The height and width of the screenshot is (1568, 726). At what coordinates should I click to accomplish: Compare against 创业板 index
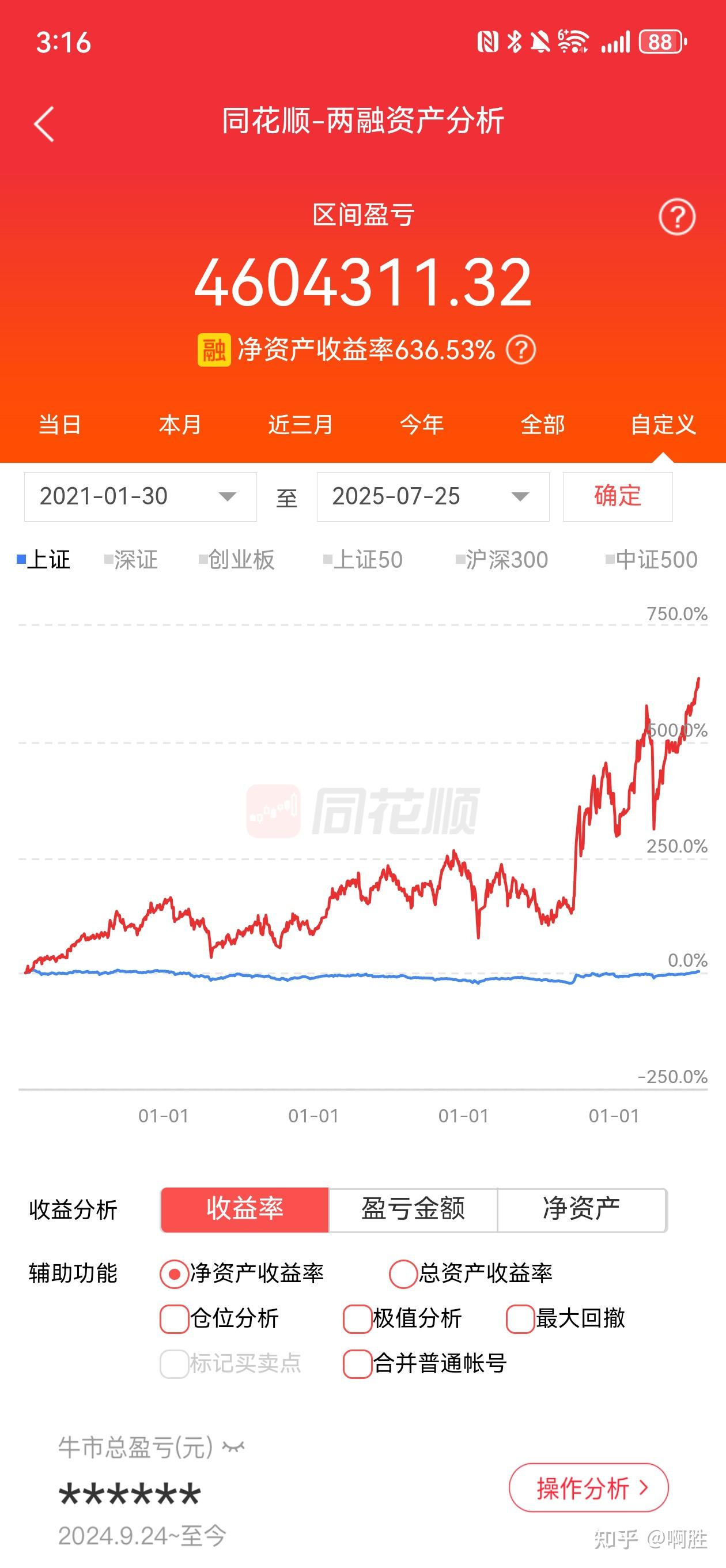coord(237,559)
